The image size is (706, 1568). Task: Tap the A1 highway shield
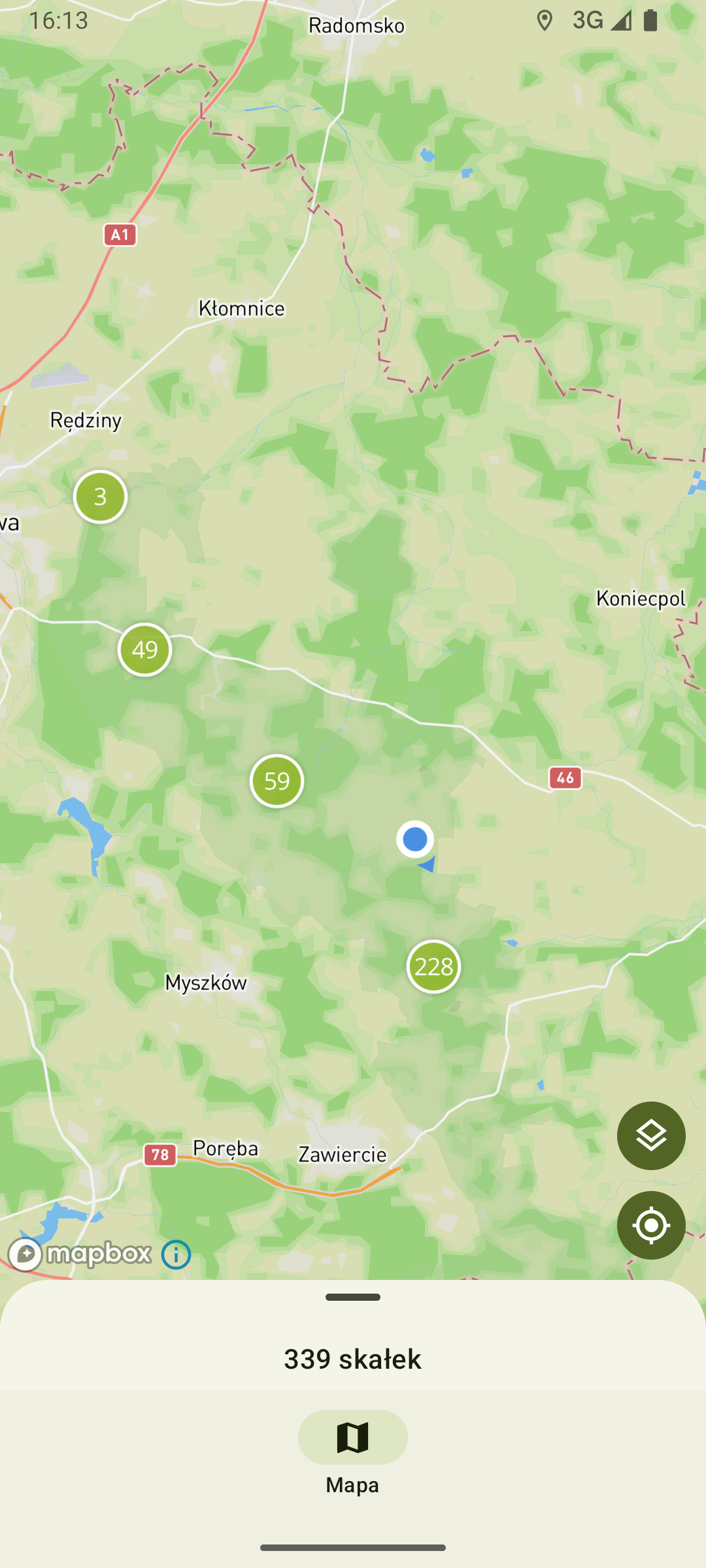(x=119, y=233)
